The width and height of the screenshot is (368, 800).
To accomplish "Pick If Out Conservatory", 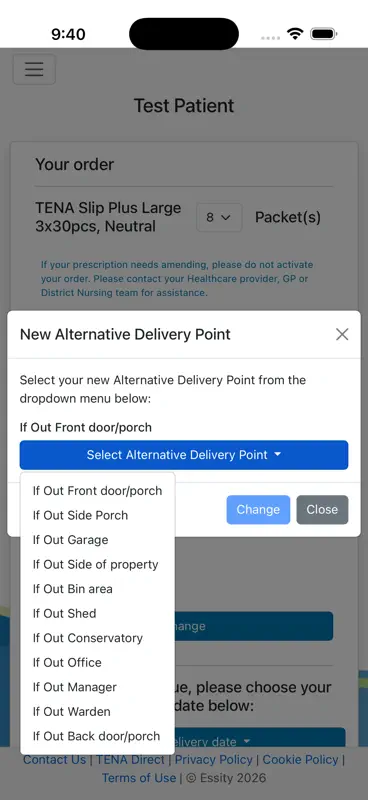I will 97,638.
